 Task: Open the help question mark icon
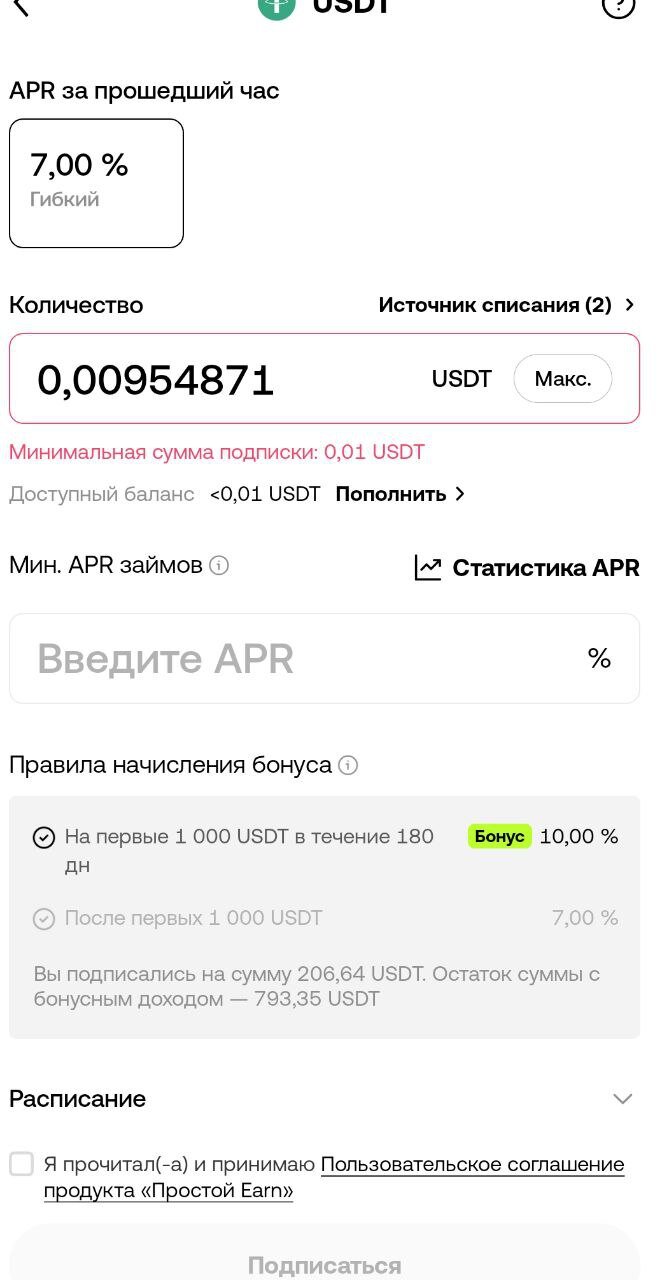[618, 6]
